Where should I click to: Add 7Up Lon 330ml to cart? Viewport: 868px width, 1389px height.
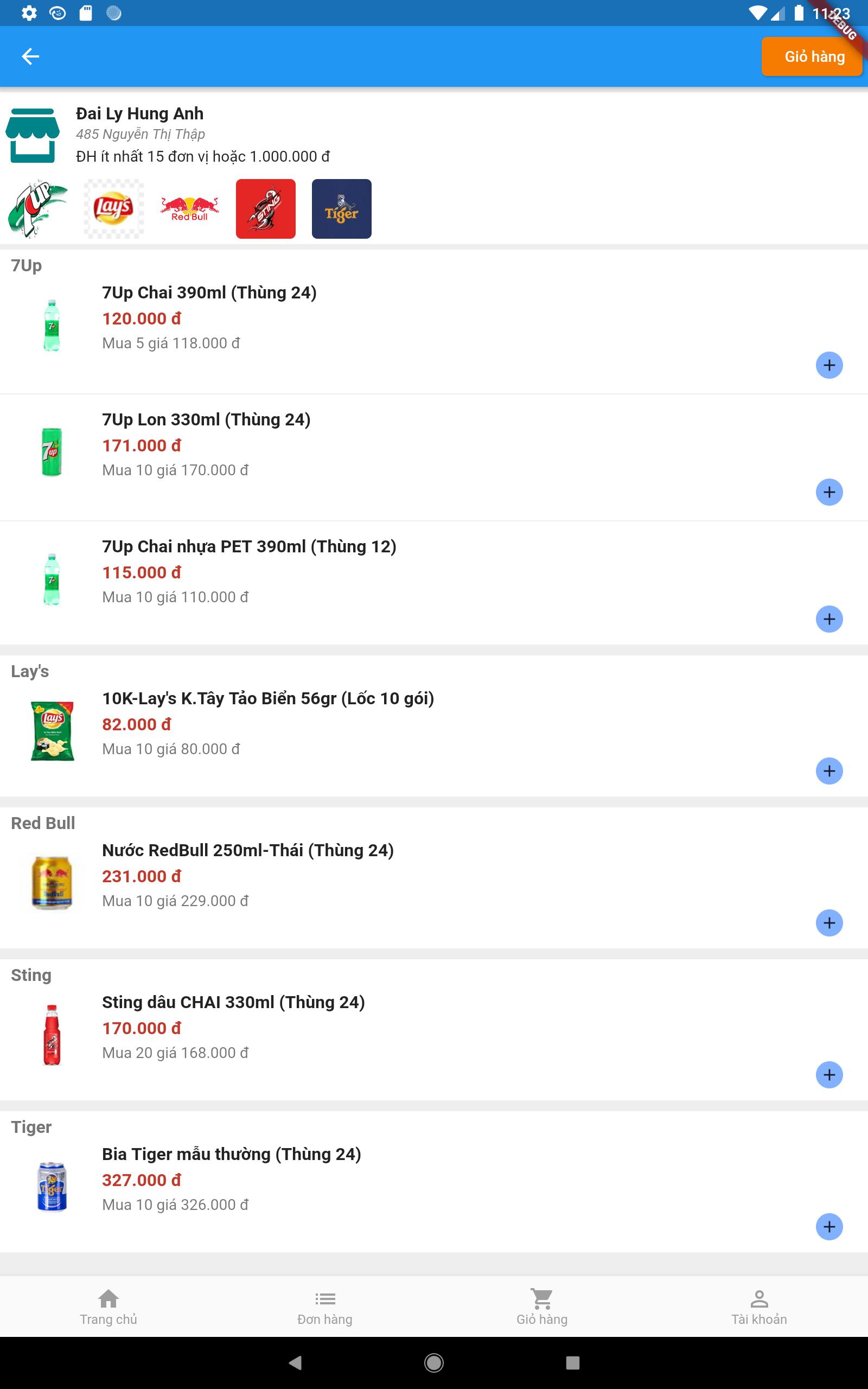(829, 492)
